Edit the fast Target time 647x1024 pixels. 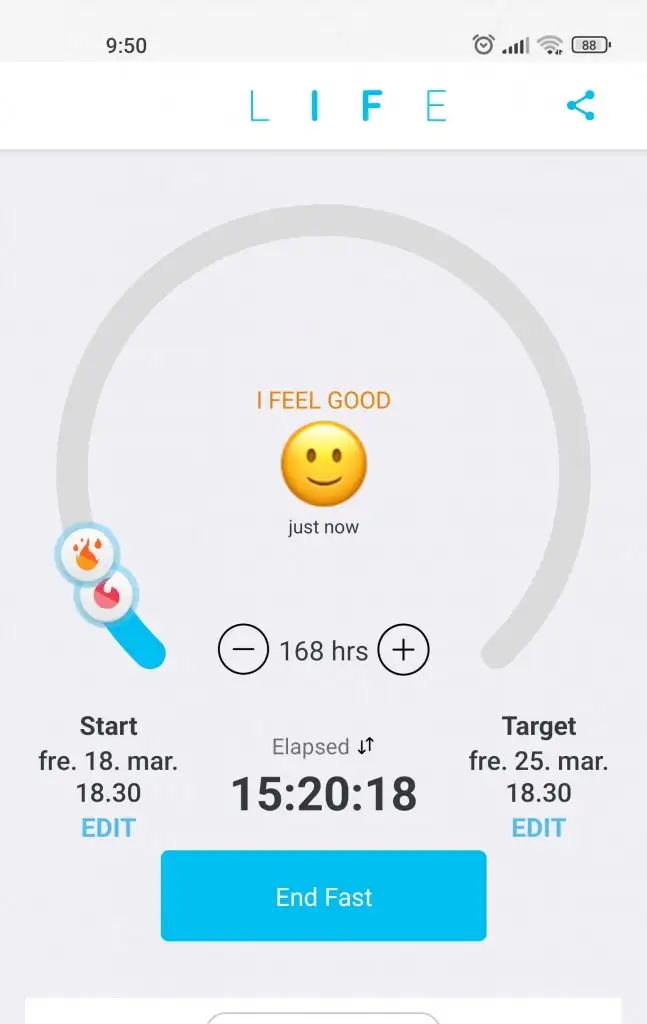(x=538, y=828)
